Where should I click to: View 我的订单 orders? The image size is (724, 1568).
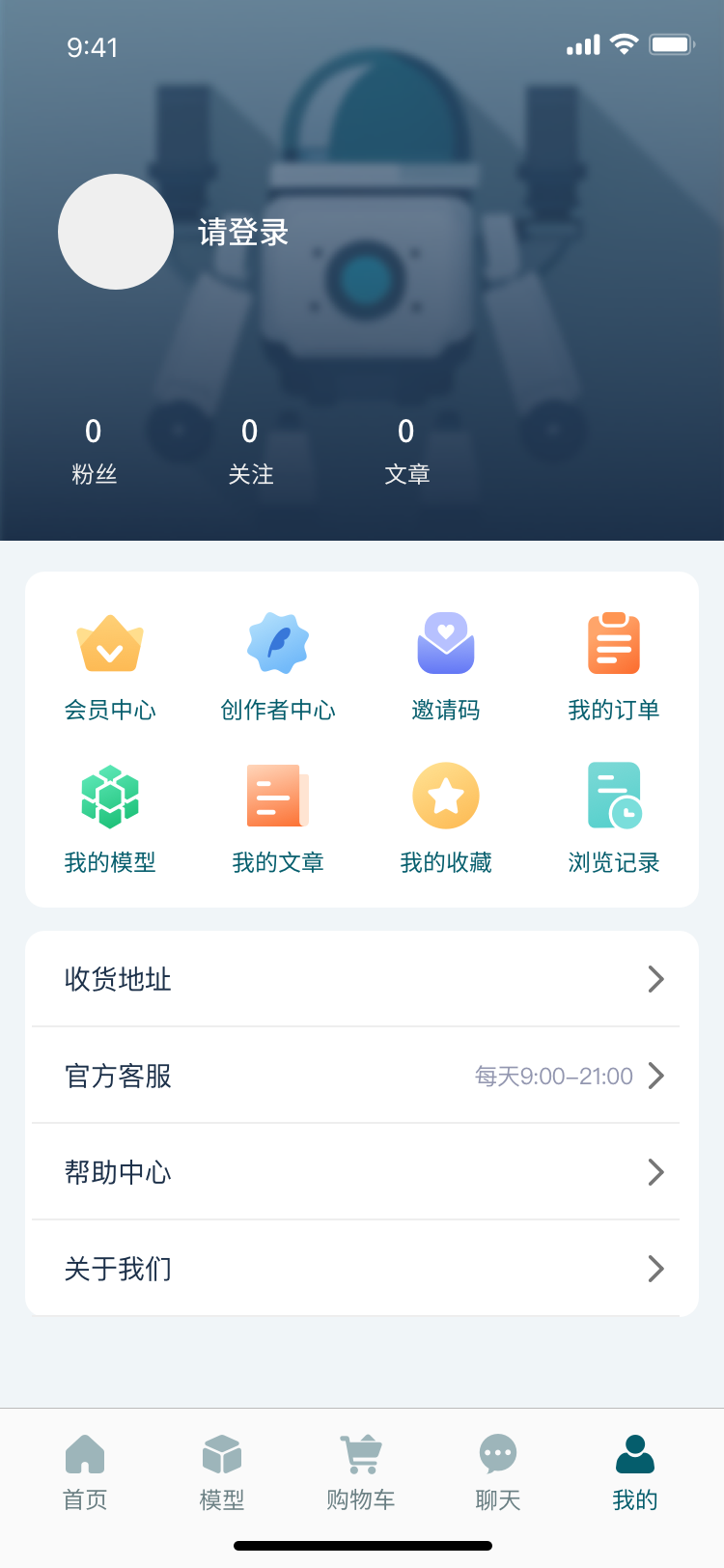click(x=614, y=666)
